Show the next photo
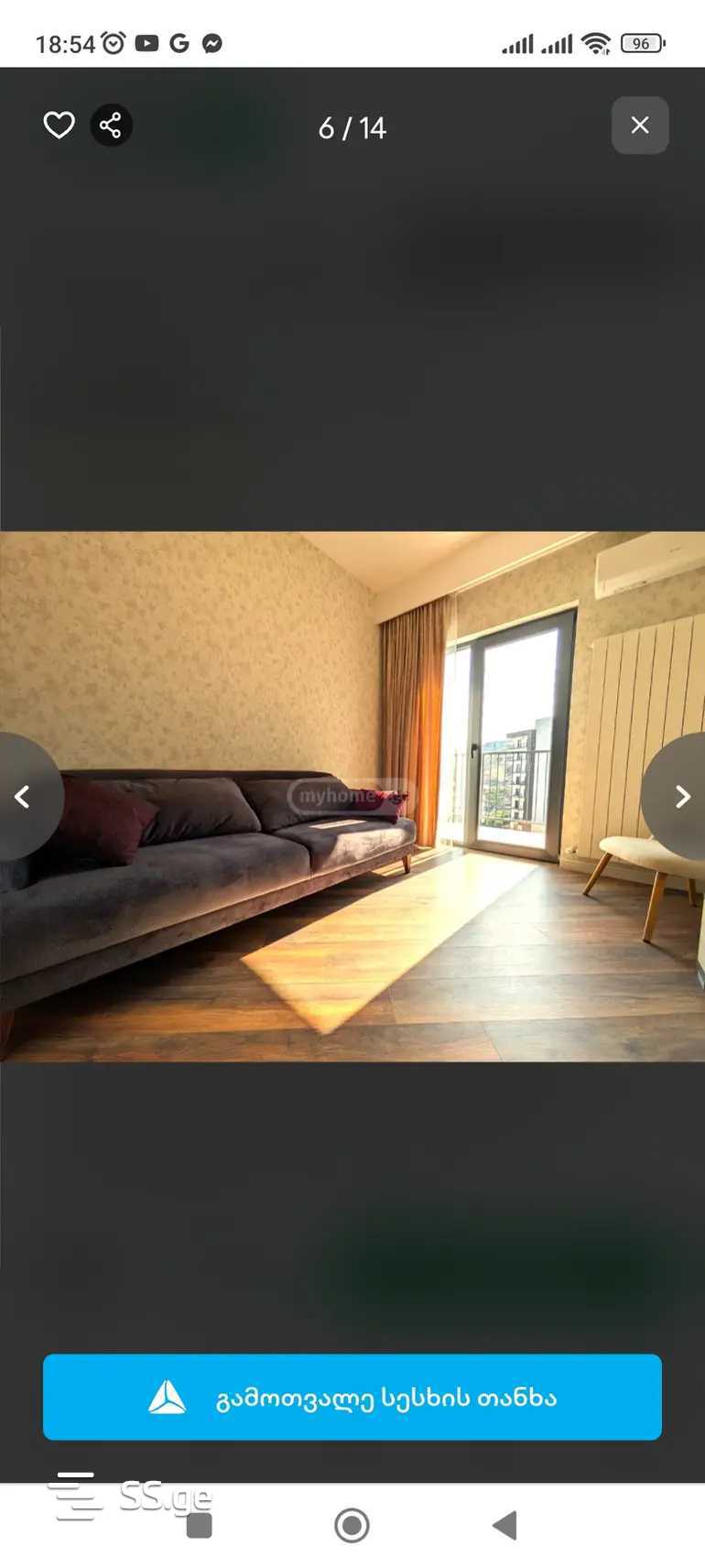The height and width of the screenshot is (1568, 705). click(681, 797)
